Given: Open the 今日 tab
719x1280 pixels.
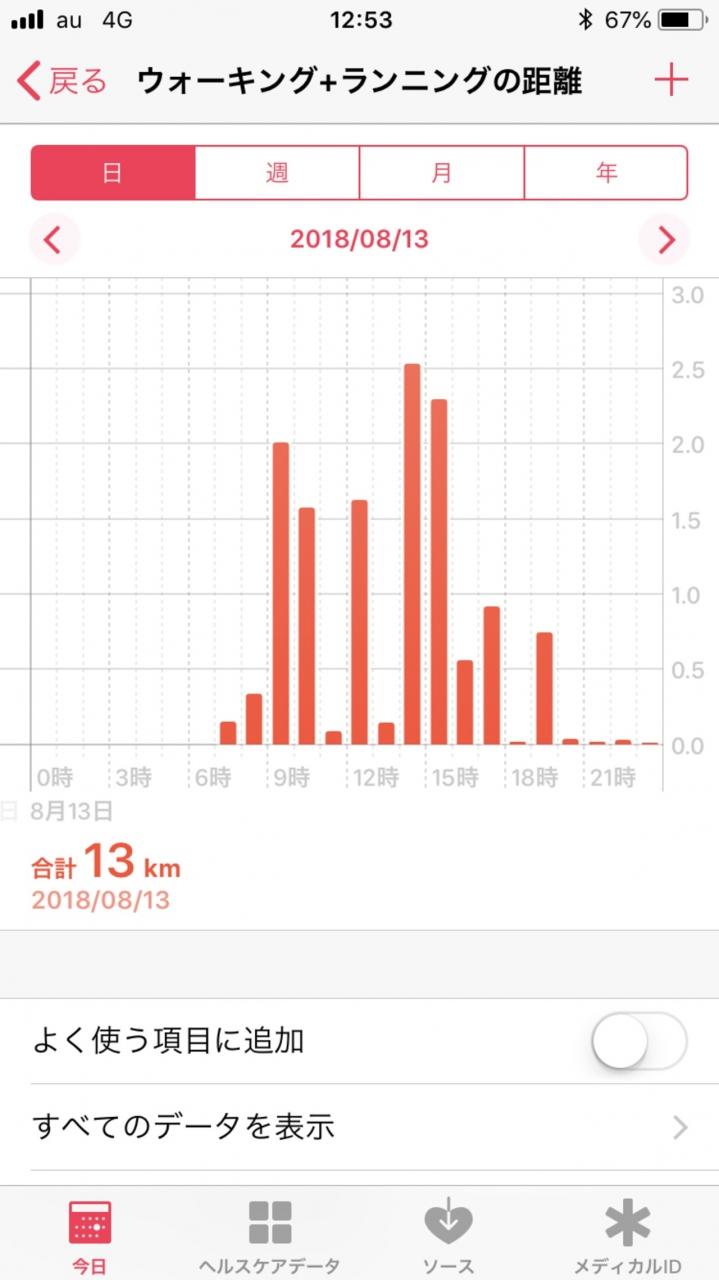Looking at the screenshot, I should coord(90,1235).
